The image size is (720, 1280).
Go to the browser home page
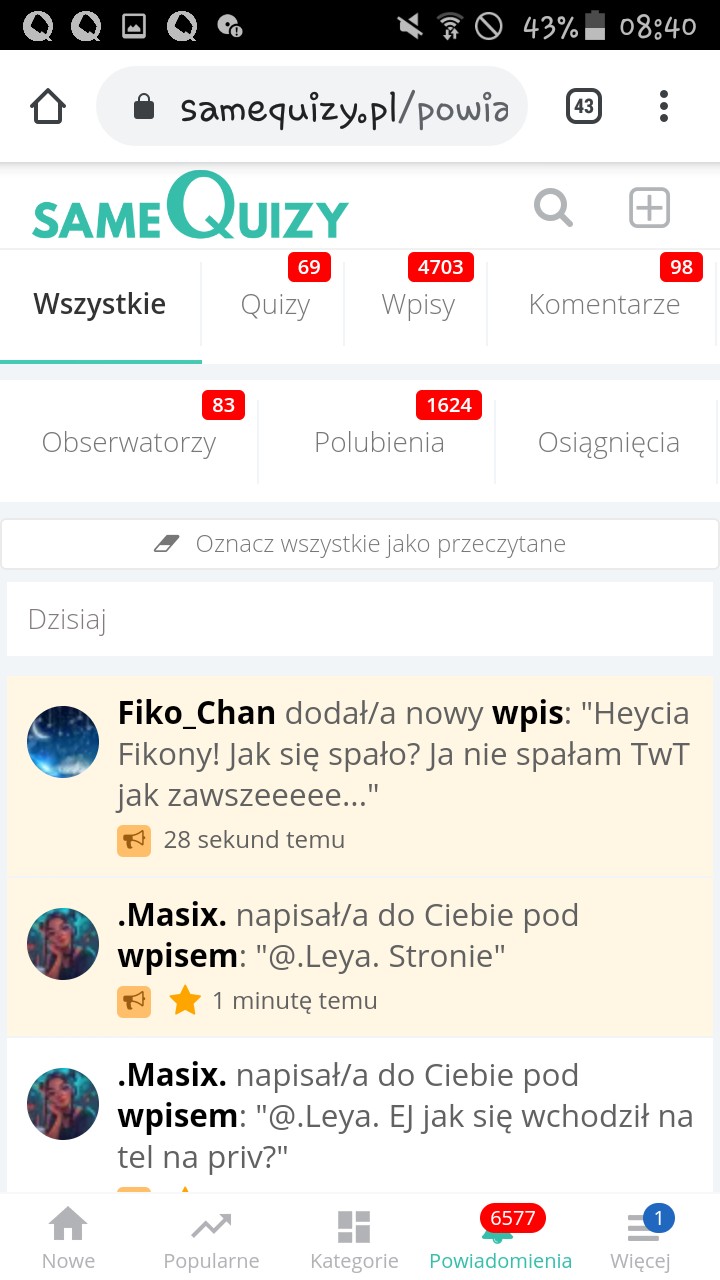48,106
